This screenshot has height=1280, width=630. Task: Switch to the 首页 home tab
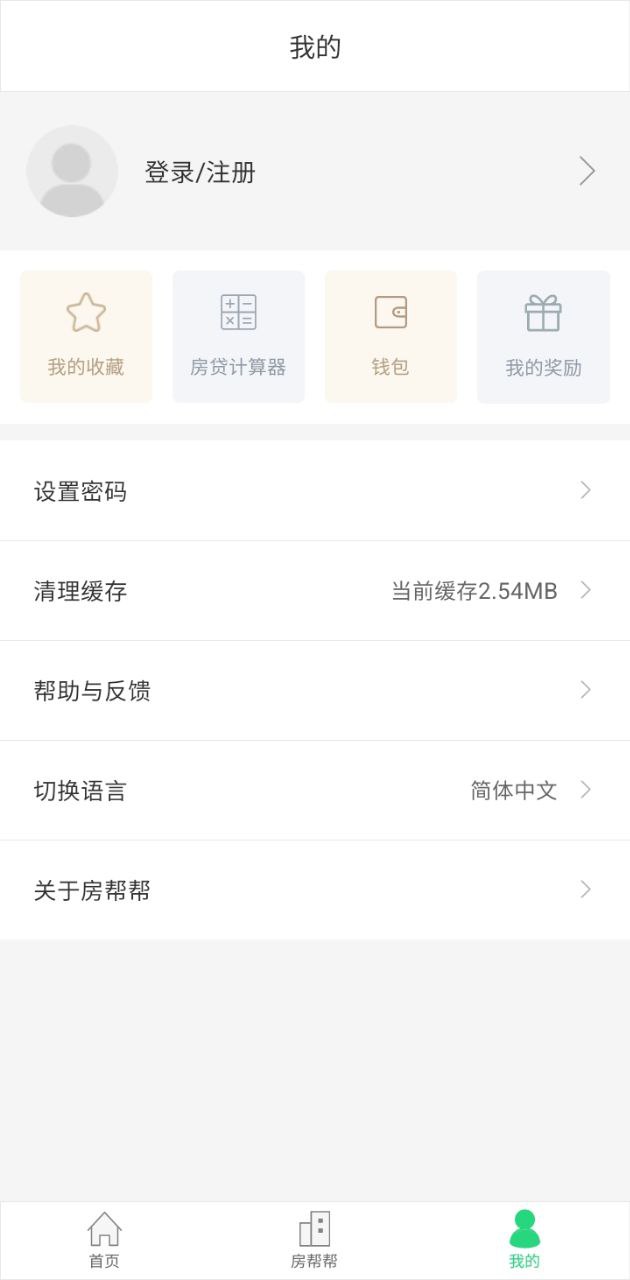click(104, 1241)
